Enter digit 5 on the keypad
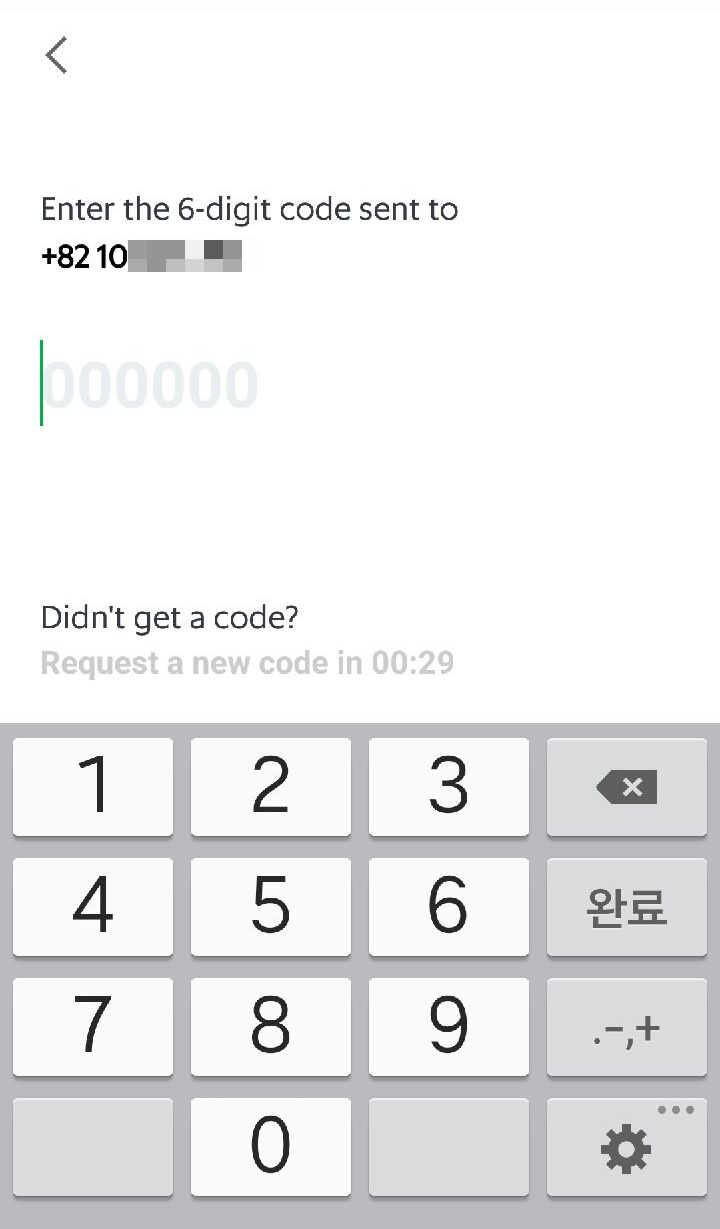This screenshot has width=720, height=1229. [271, 907]
